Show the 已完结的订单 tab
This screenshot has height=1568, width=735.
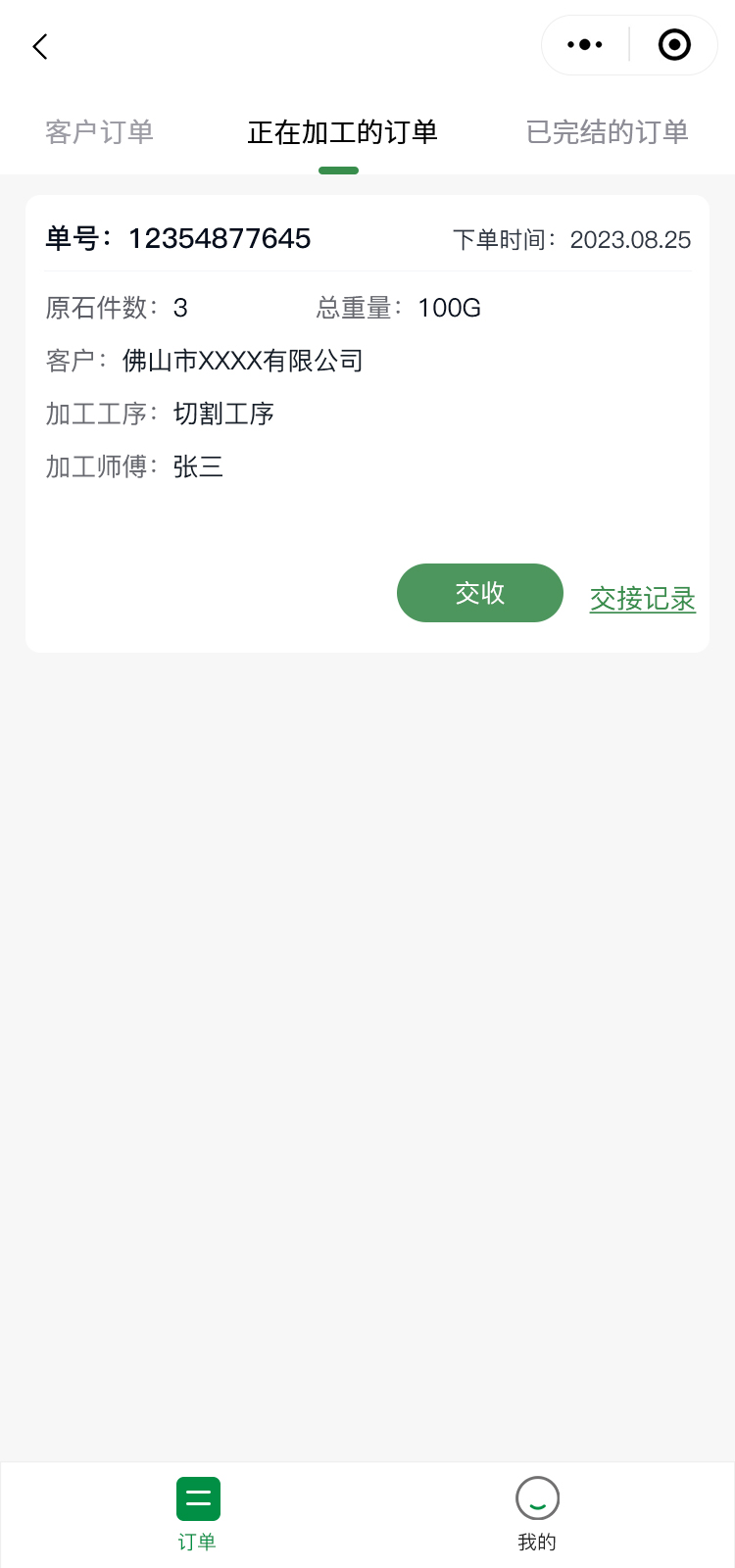point(607,132)
